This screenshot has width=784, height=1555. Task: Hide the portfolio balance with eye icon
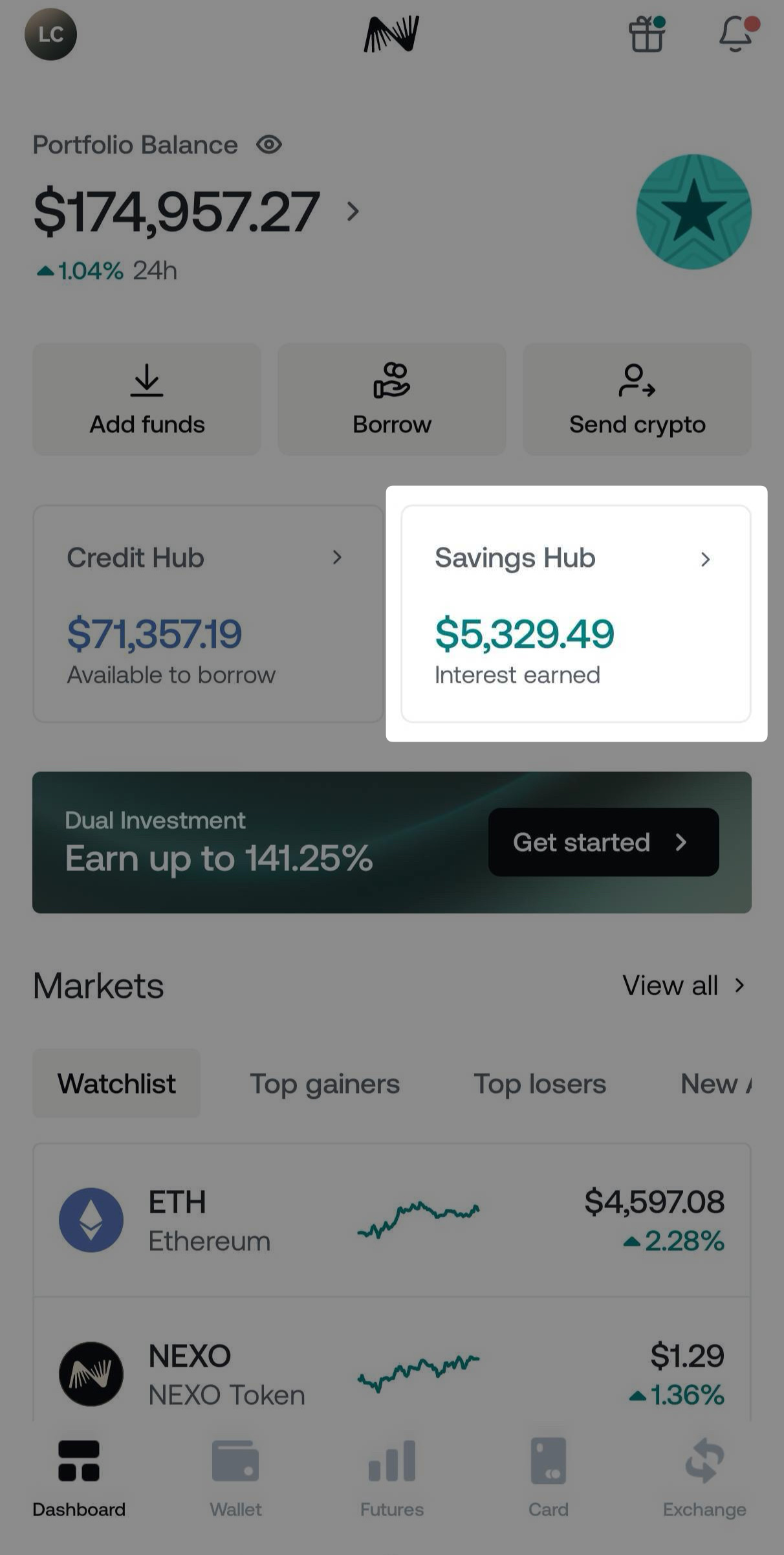pyautogui.click(x=269, y=144)
